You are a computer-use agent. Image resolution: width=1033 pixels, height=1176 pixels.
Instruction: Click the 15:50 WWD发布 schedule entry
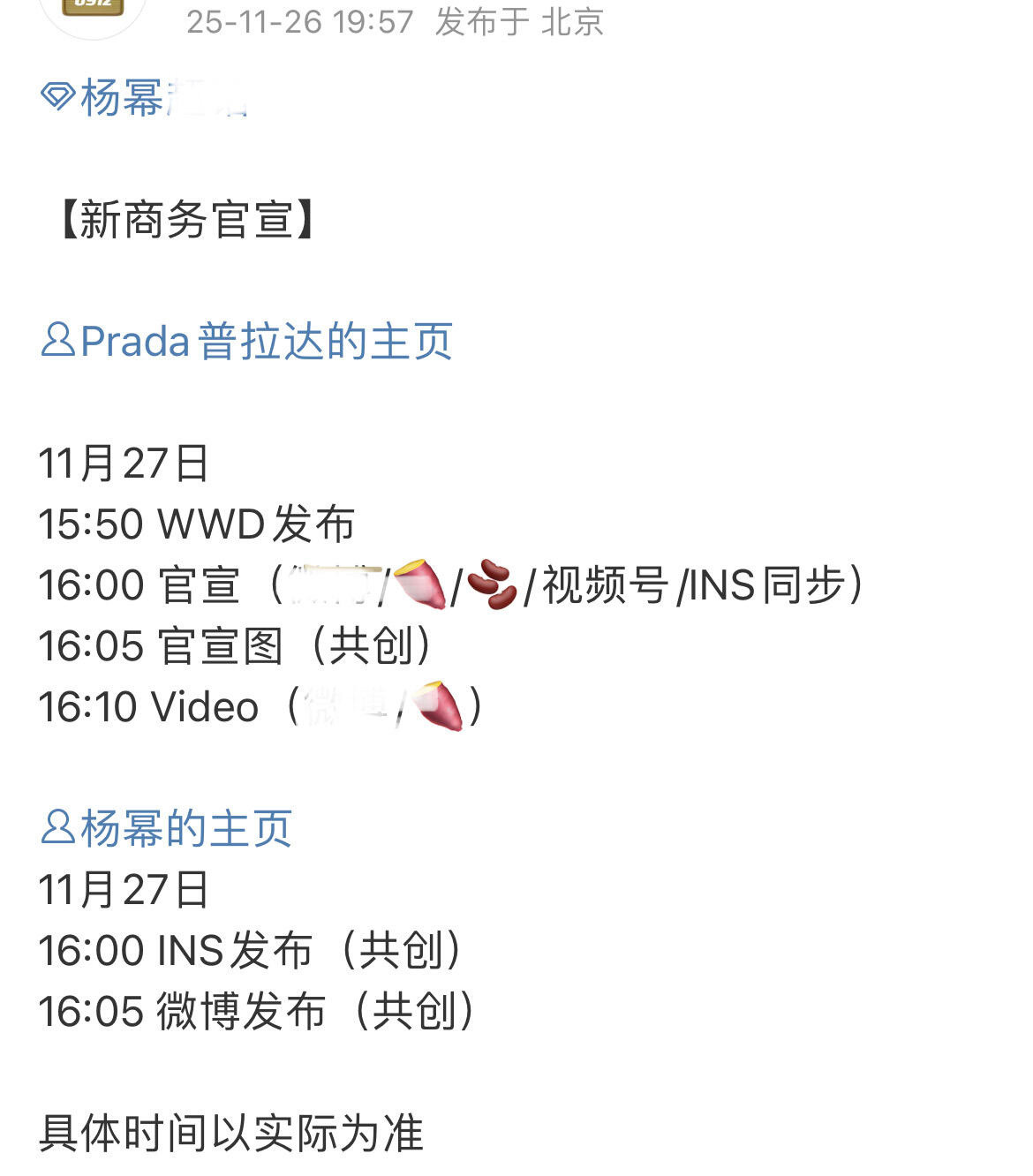199,523
